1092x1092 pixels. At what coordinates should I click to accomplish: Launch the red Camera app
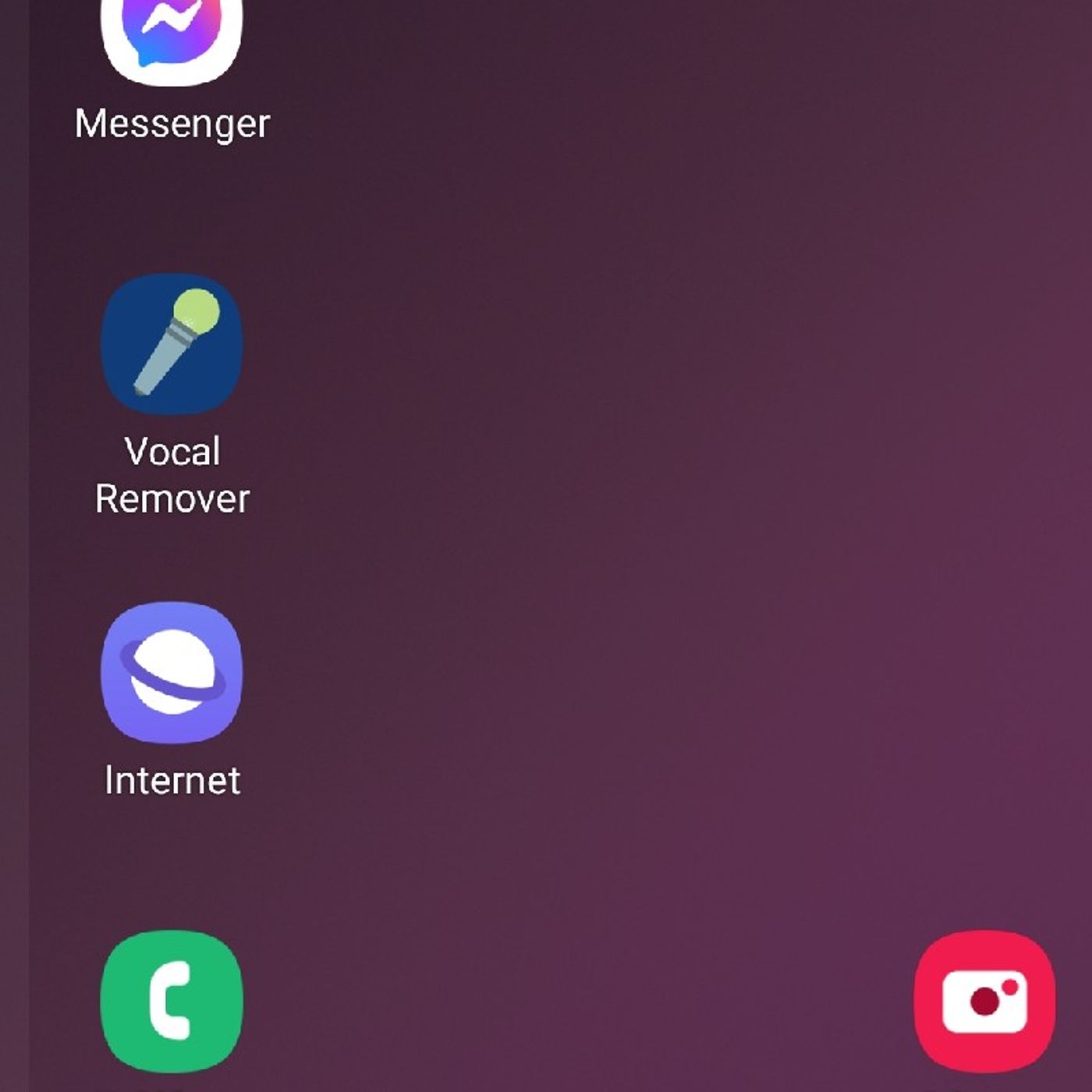tap(984, 1001)
